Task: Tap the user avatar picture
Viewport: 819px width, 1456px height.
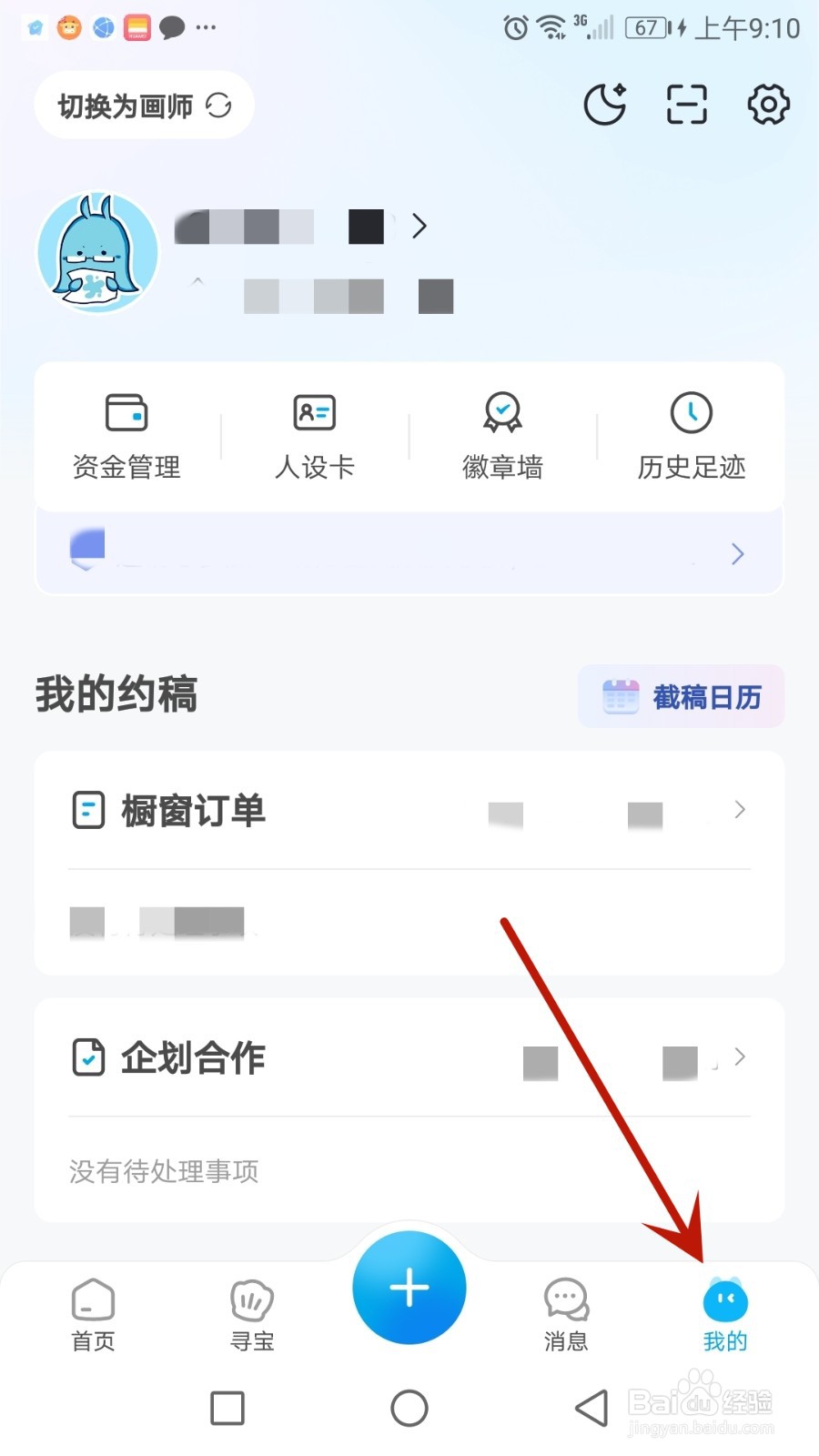Action: pos(97,252)
